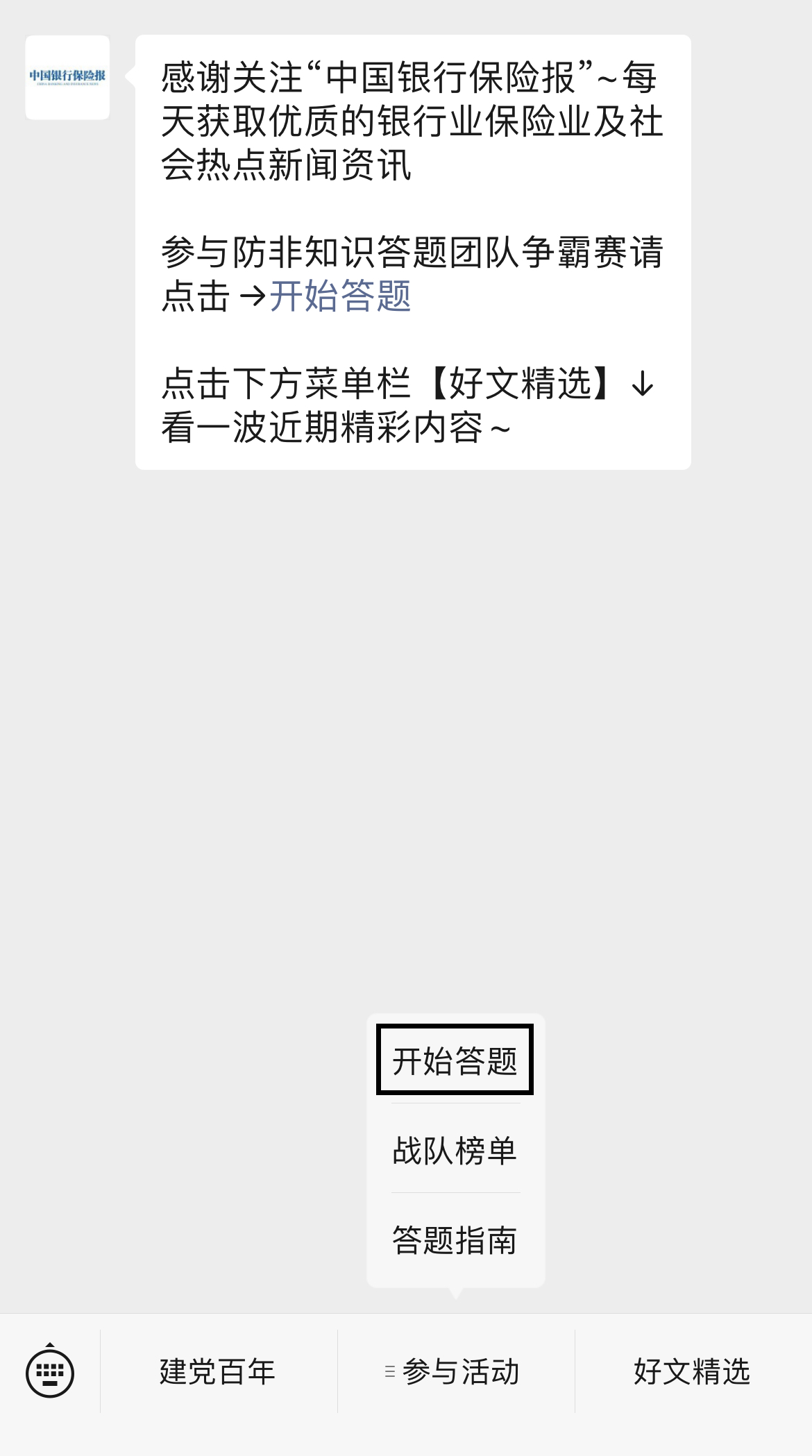Open the 中国银行保险报 account avatar
Screen dimensions: 812x1456
pos(67,77)
